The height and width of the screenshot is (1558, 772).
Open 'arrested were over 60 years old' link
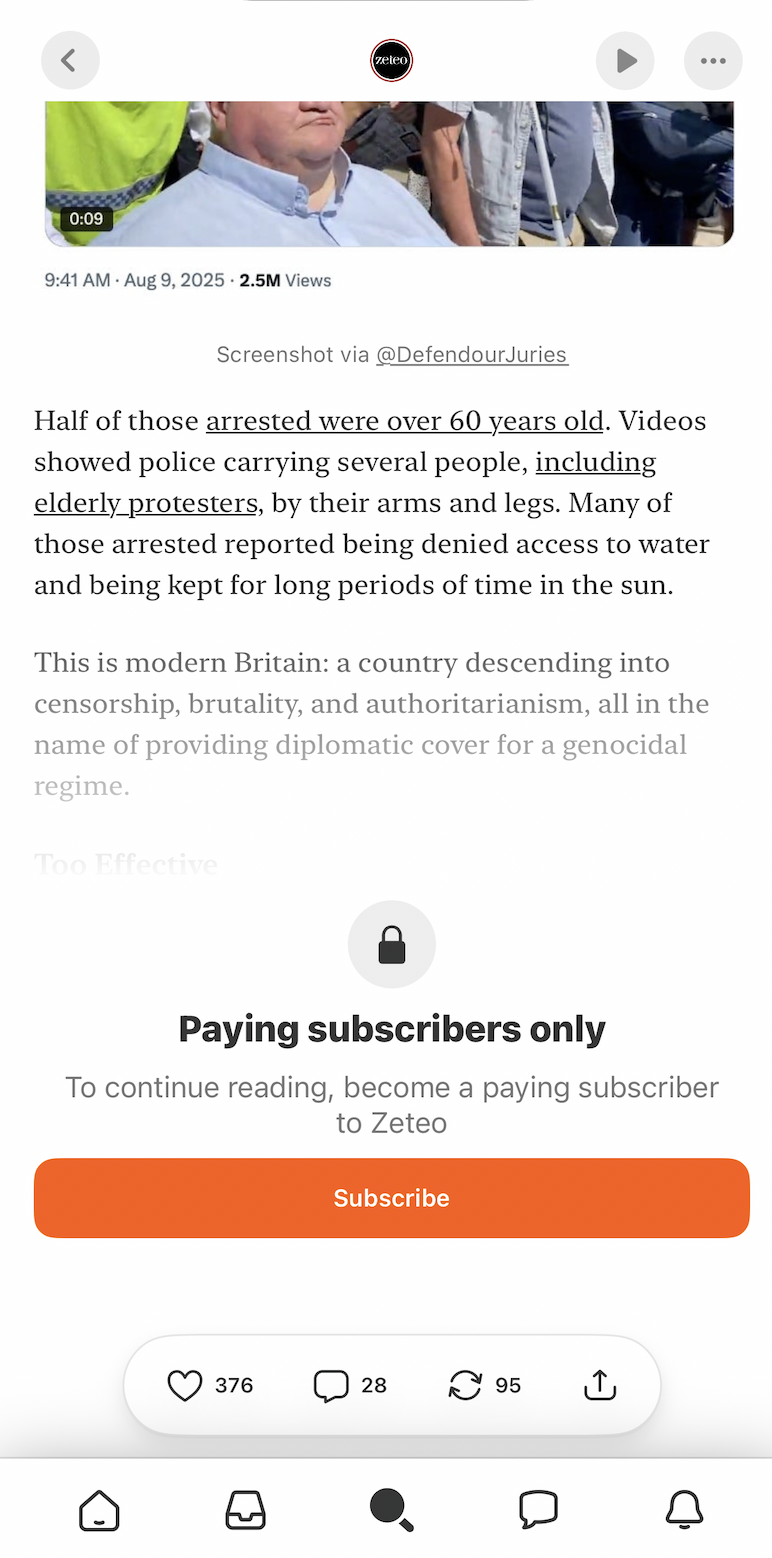(x=404, y=421)
